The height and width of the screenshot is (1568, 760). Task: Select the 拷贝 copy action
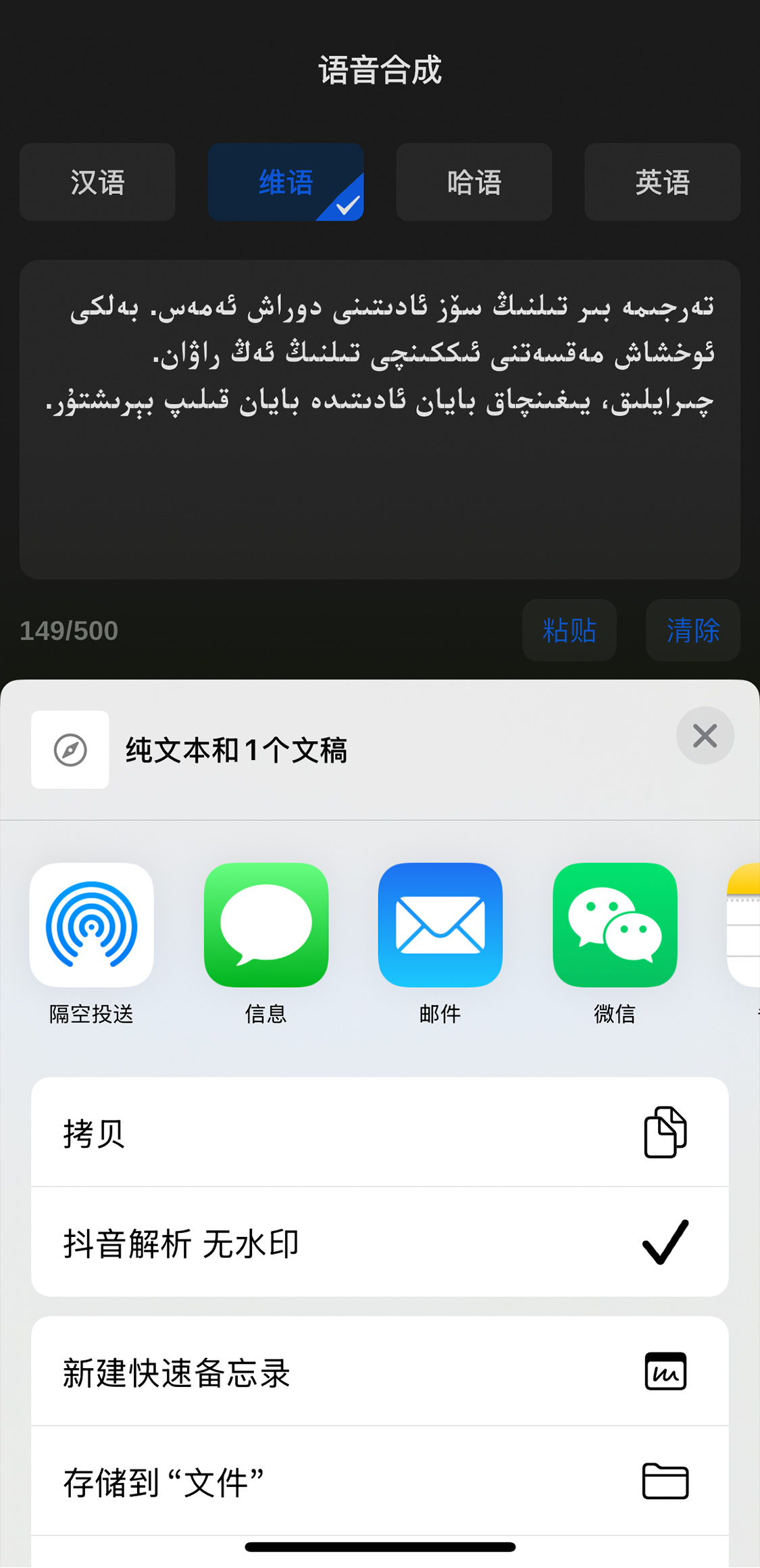click(380, 1133)
